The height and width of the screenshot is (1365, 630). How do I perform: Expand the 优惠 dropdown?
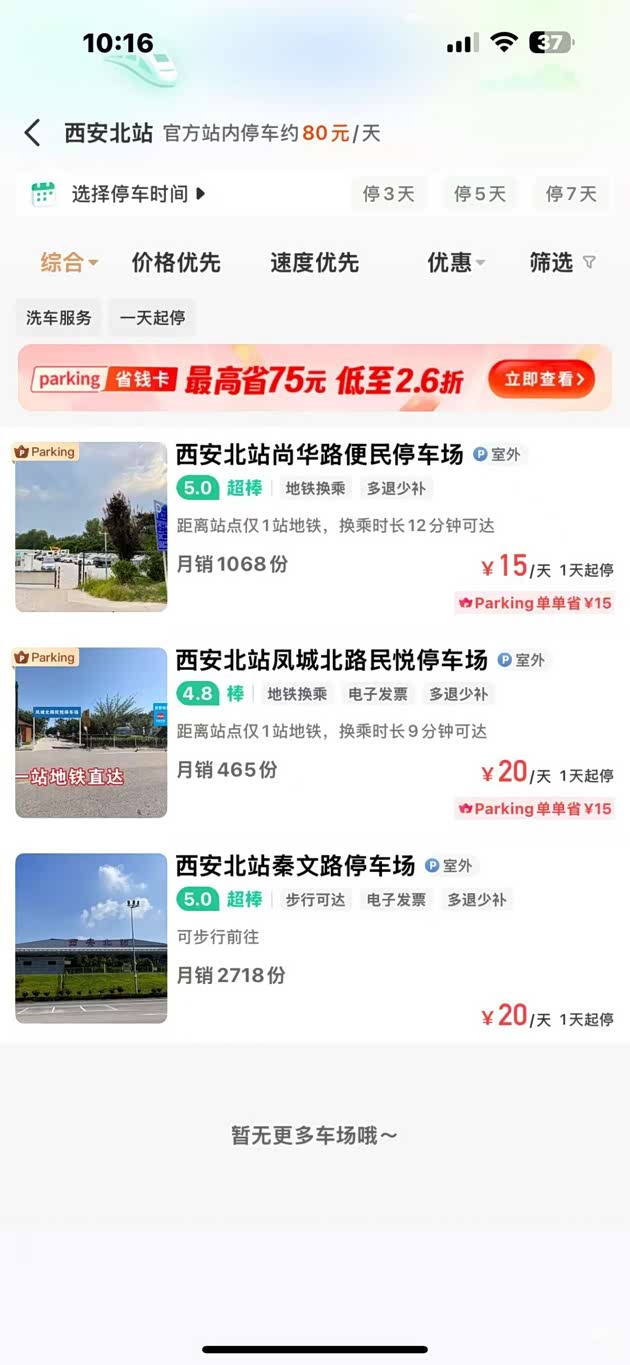pyautogui.click(x=456, y=263)
